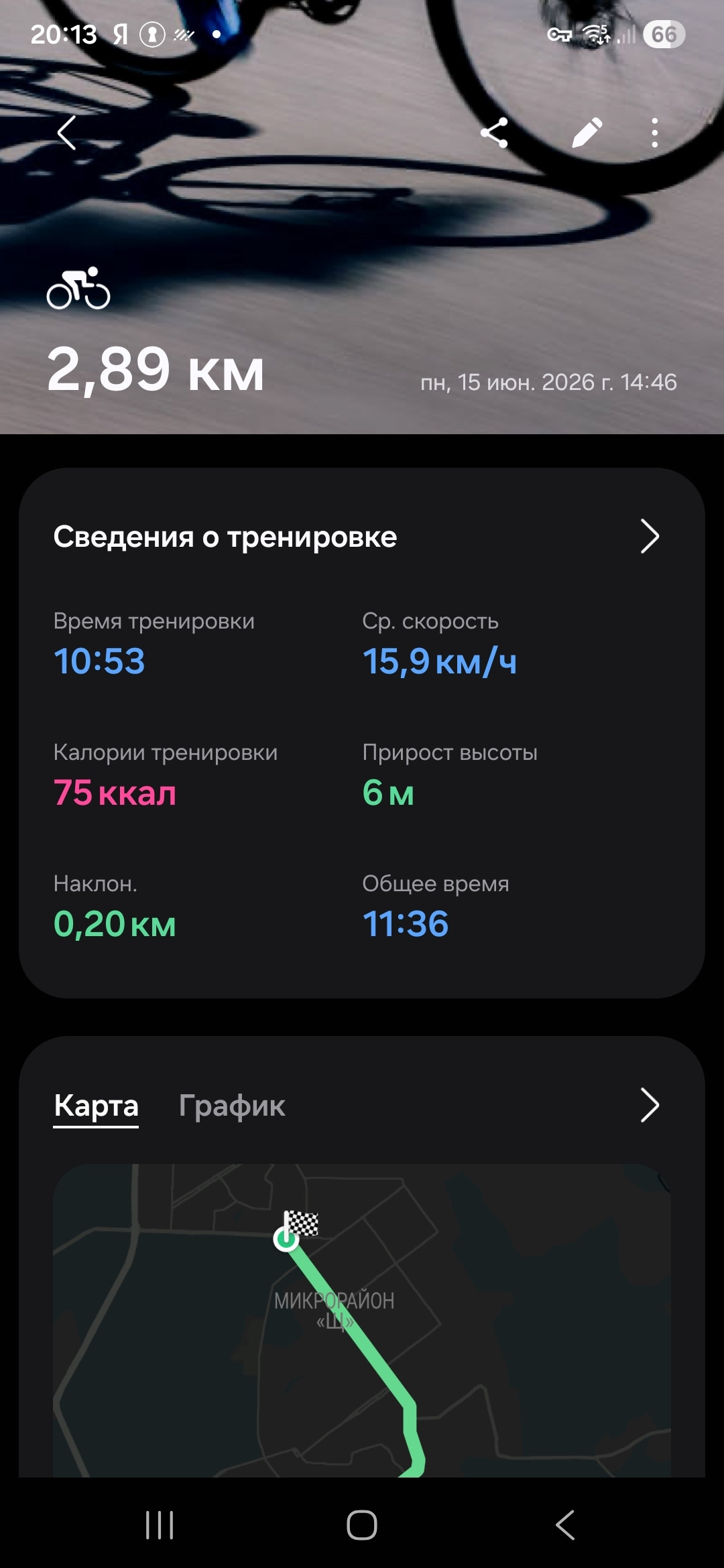This screenshot has width=724, height=1568.
Task: Edit the workout with the pencil icon
Action: [587, 133]
